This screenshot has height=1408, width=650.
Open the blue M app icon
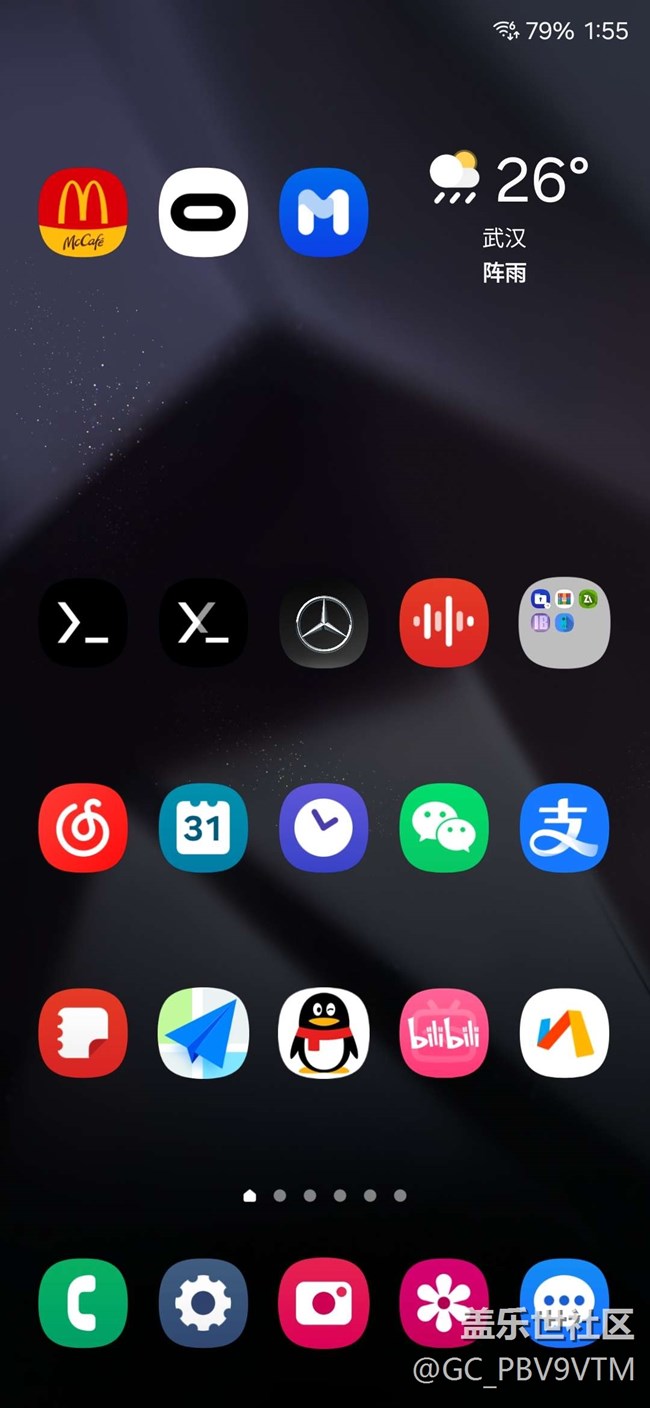(324, 212)
